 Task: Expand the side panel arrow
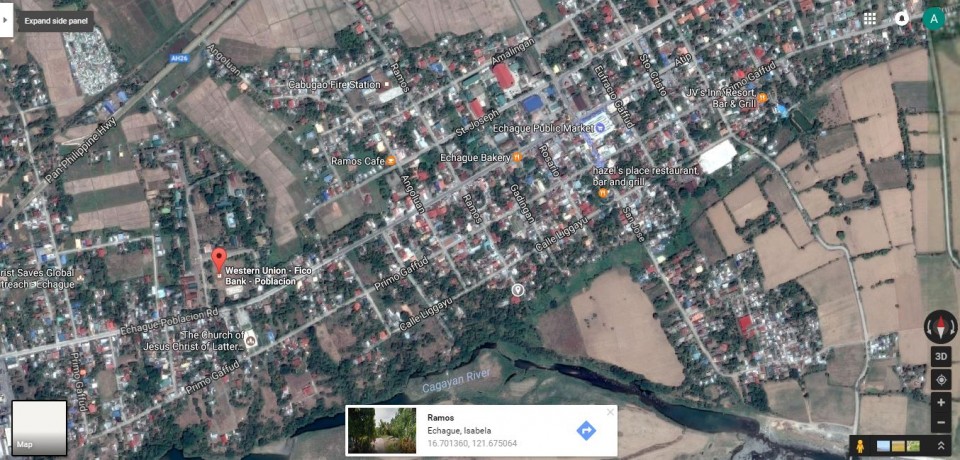point(7,19)
